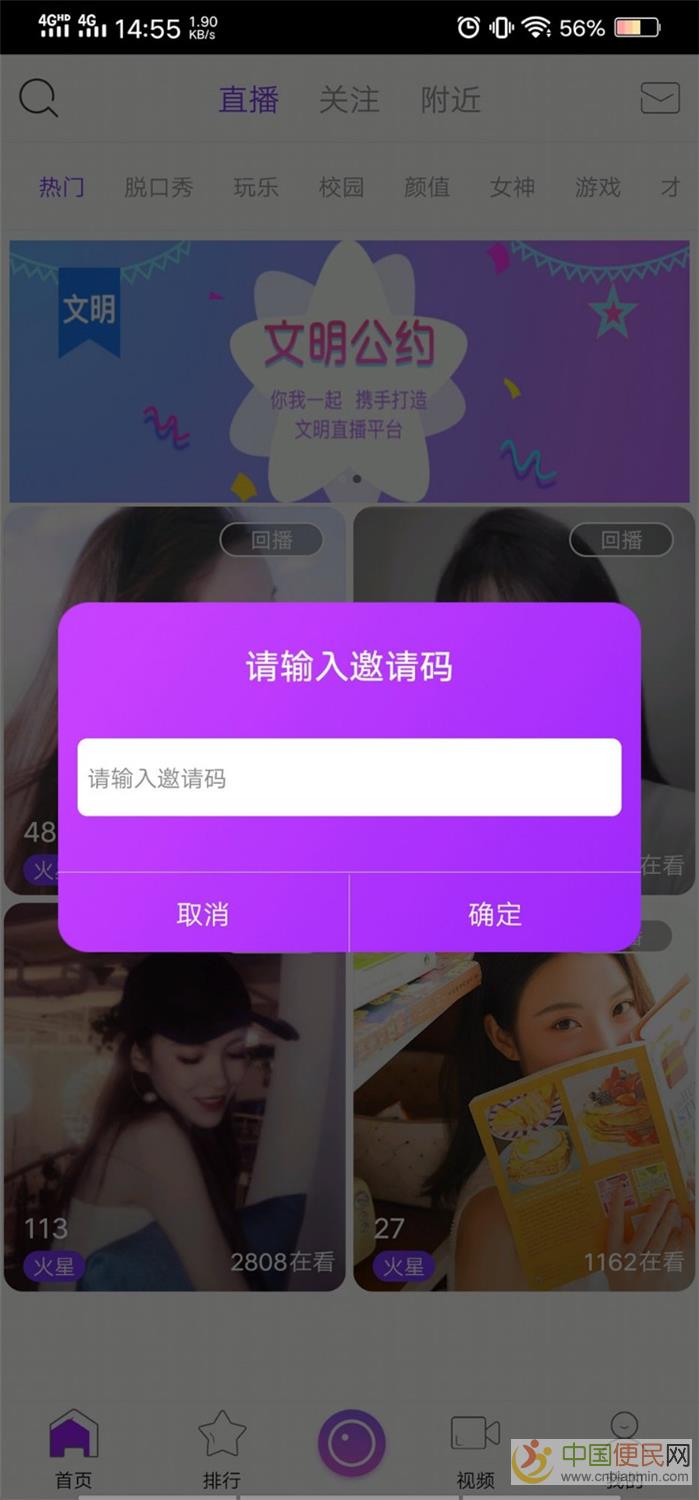The image size is (699, 1500).
Task: Switch to the 关注 tab
Action: pyautogui.click(x=349, y=100)
